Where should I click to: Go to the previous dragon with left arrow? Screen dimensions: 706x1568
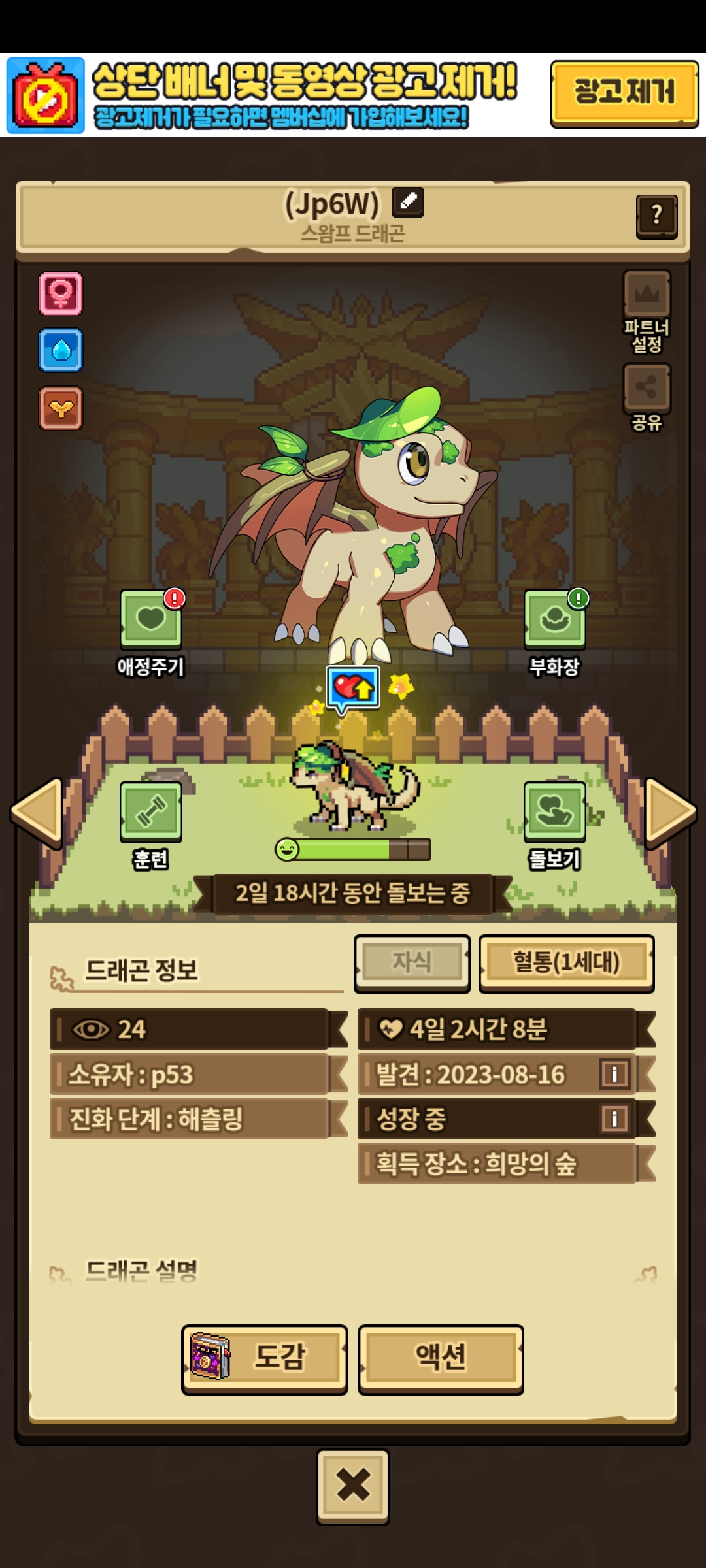(x=38, y=810)
